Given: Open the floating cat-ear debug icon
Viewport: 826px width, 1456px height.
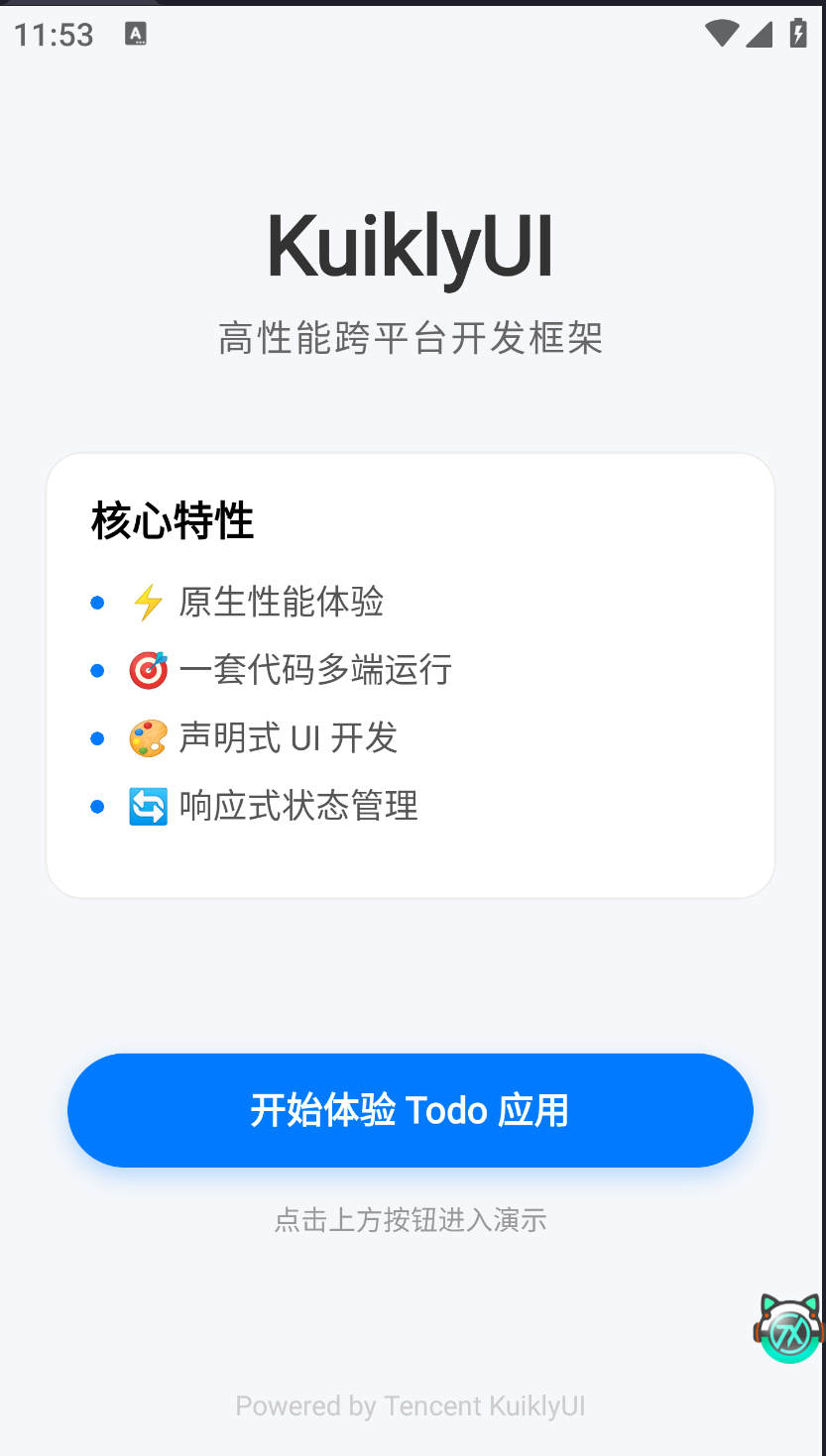Looking at the screenshot, I should [x=789, y=1329].
